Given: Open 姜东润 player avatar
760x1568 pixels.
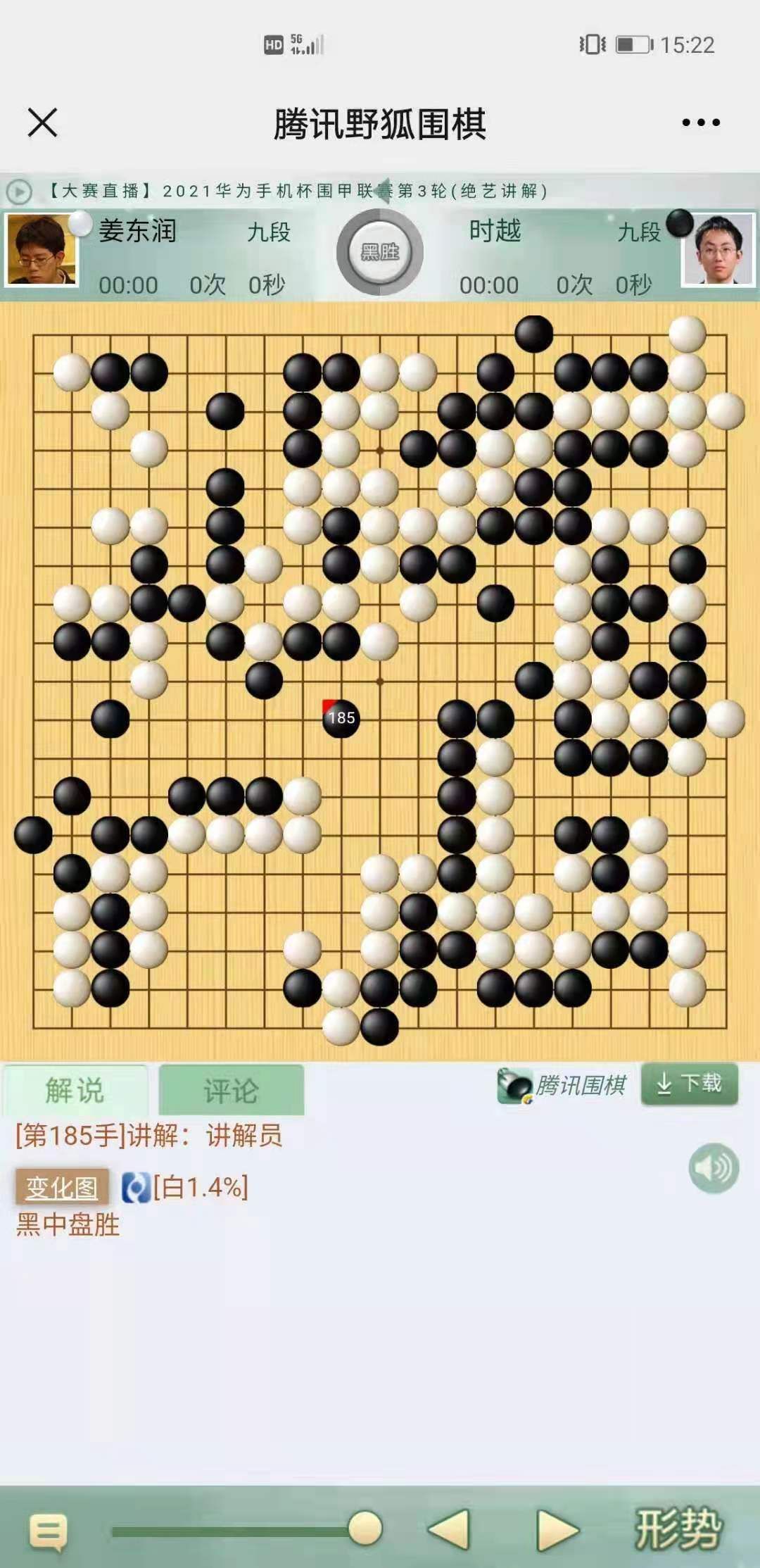Looking at the screenshot, I should (x=41, y=249).
